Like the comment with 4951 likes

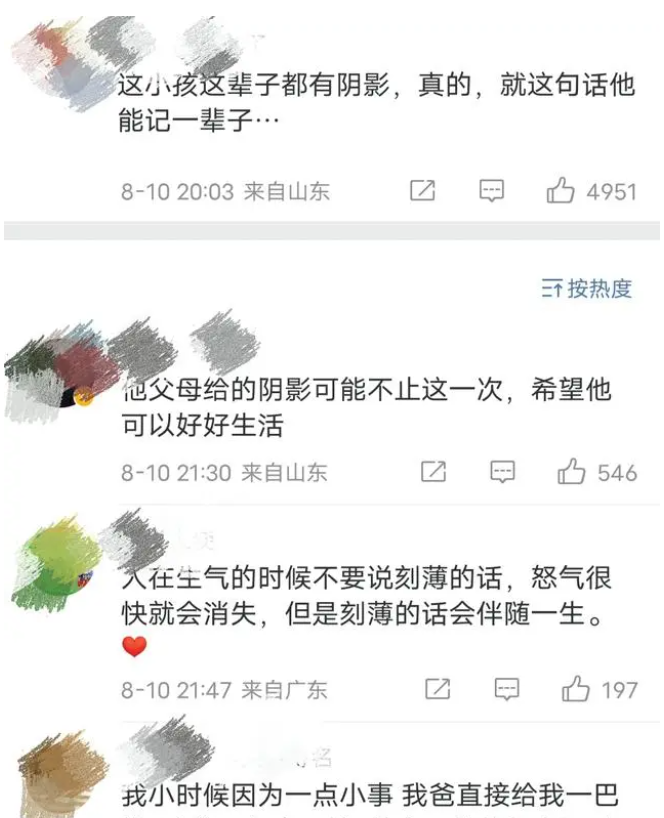pyautogui.click(x=560, y=191)
